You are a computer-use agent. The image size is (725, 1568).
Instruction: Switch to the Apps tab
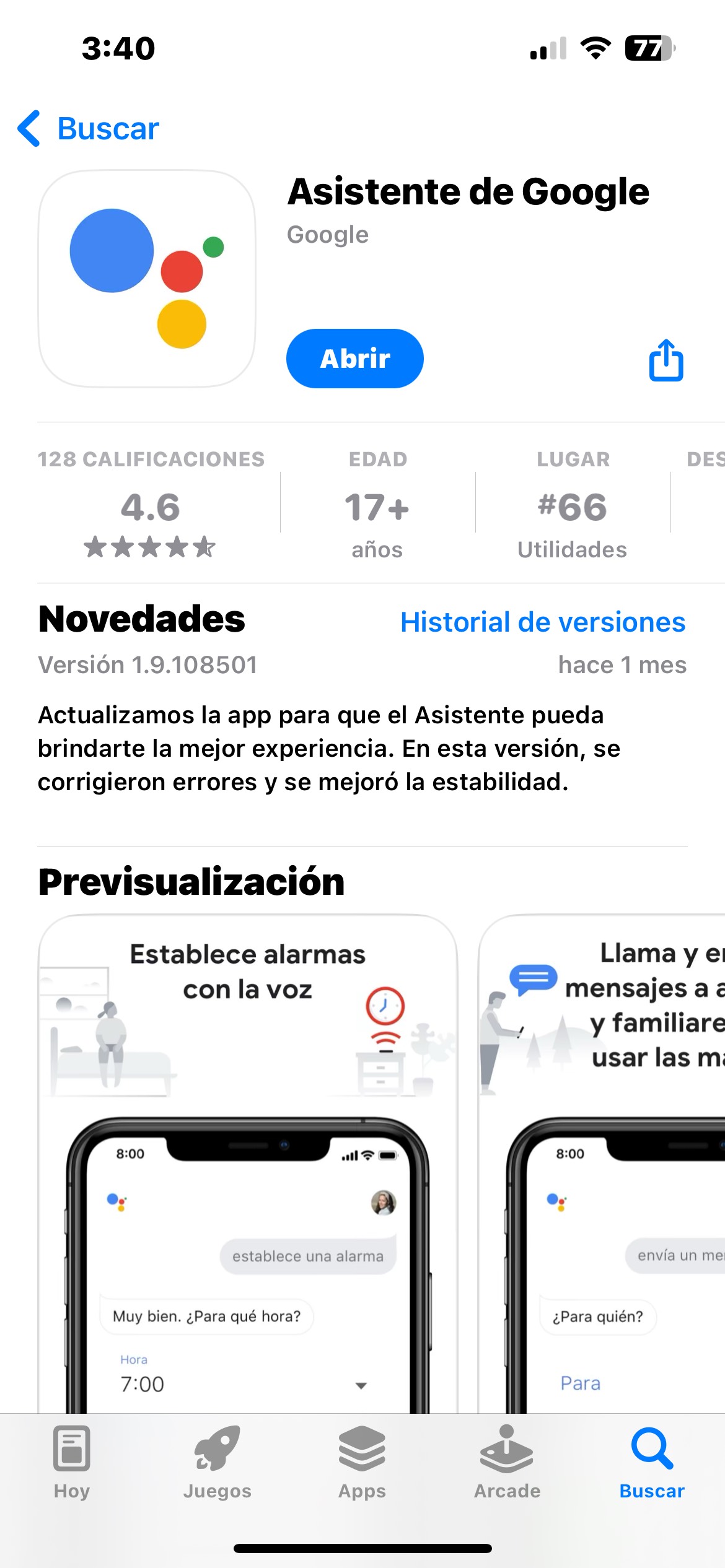[362, 1461]
